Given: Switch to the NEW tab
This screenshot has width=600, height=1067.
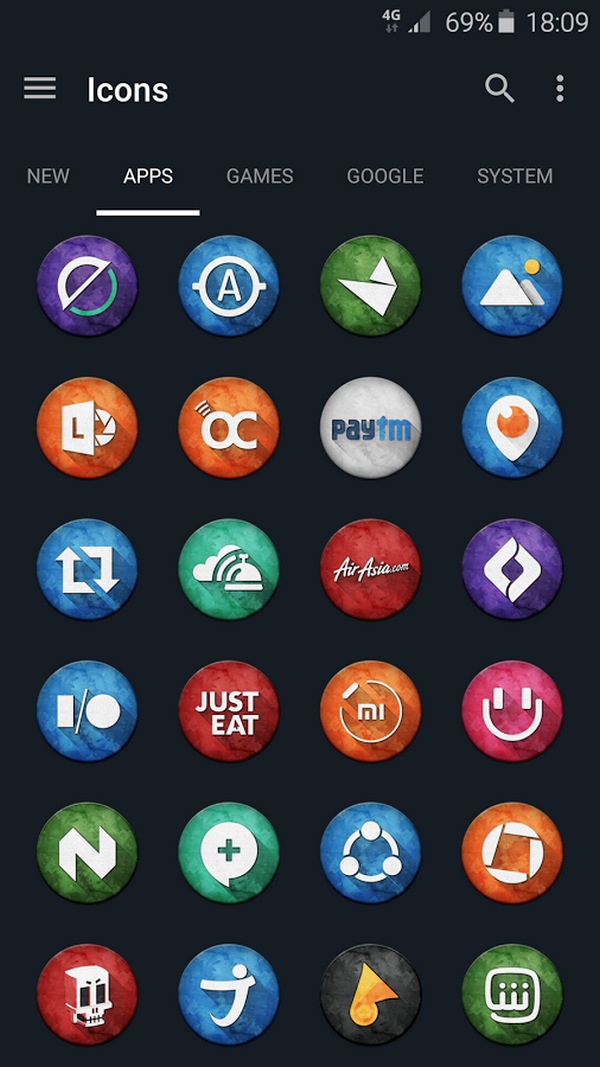Looking at the screenshot, I should tap(48, 176).
